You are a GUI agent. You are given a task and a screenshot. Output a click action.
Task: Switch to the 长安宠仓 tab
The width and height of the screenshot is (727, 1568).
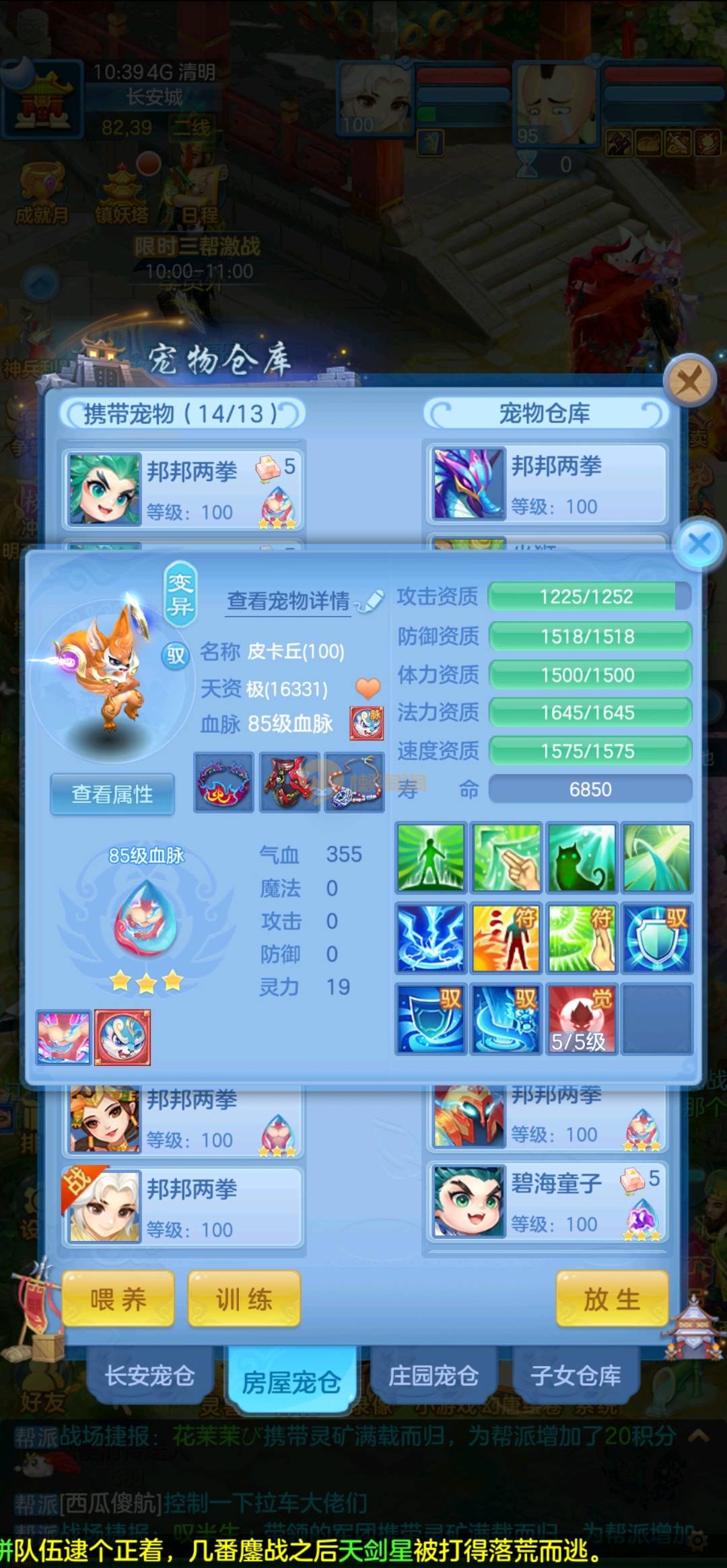click(149, 1376)
